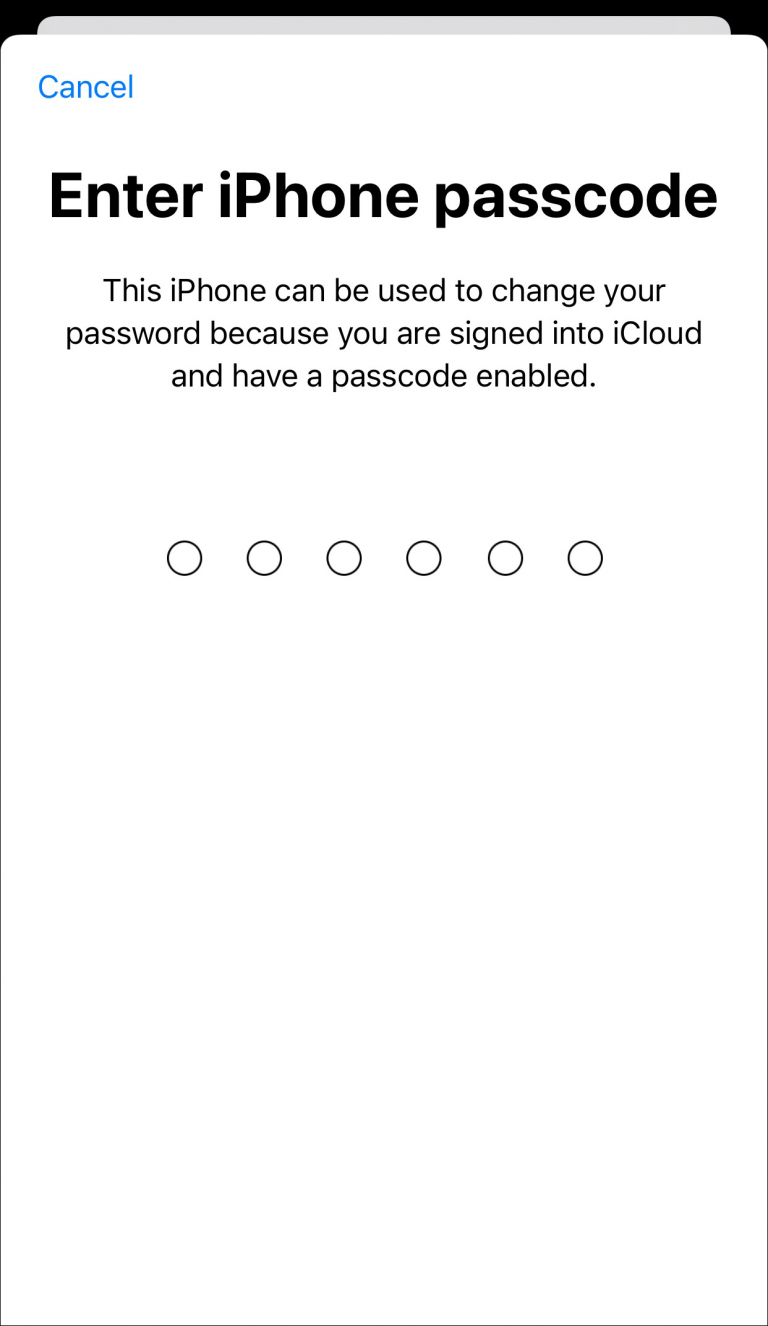Tap the fifth passcode entry circle
The height and width of the screenshot is (1326, 768).
[505, 558]
